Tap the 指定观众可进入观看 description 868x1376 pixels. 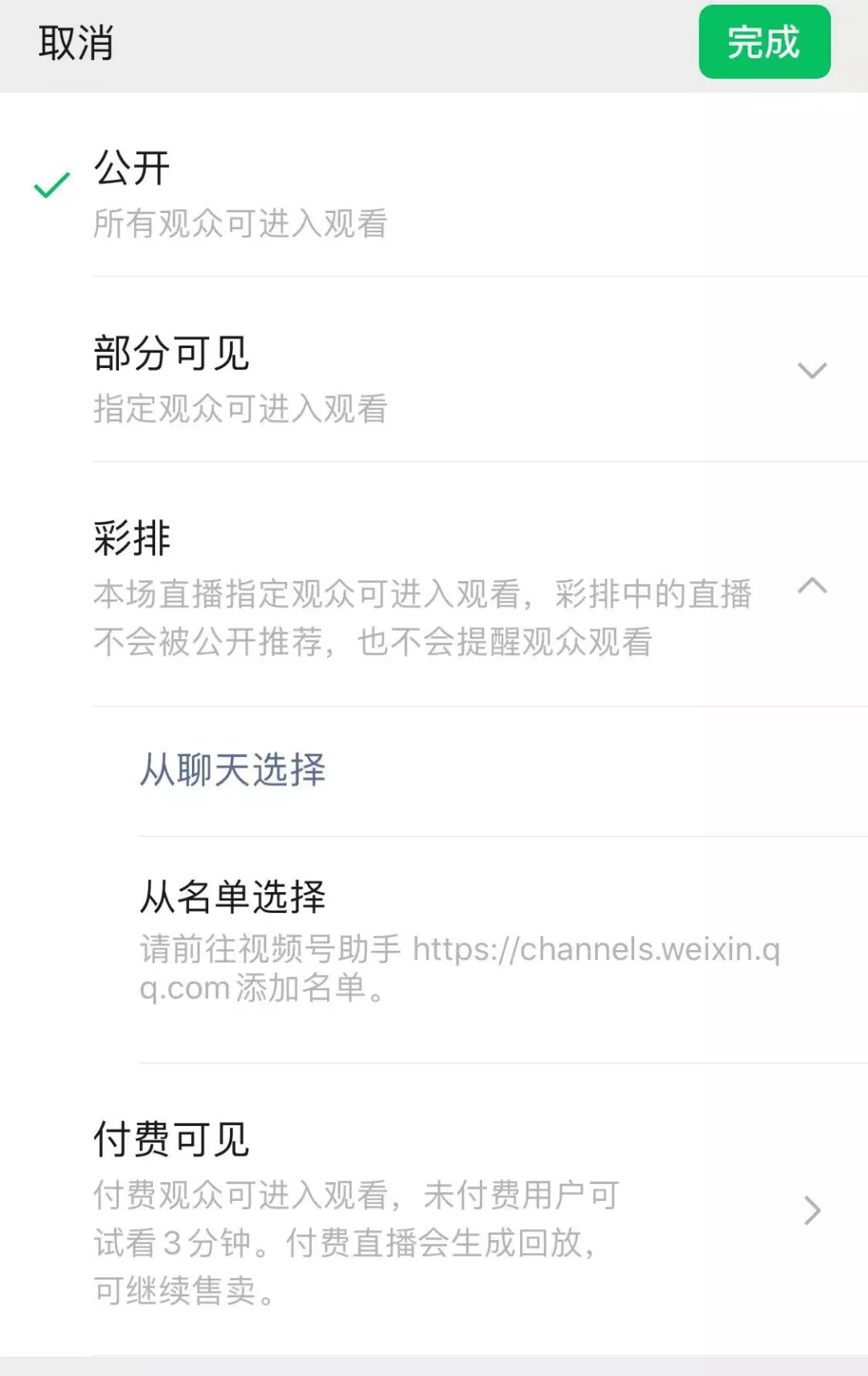point(239,410)
